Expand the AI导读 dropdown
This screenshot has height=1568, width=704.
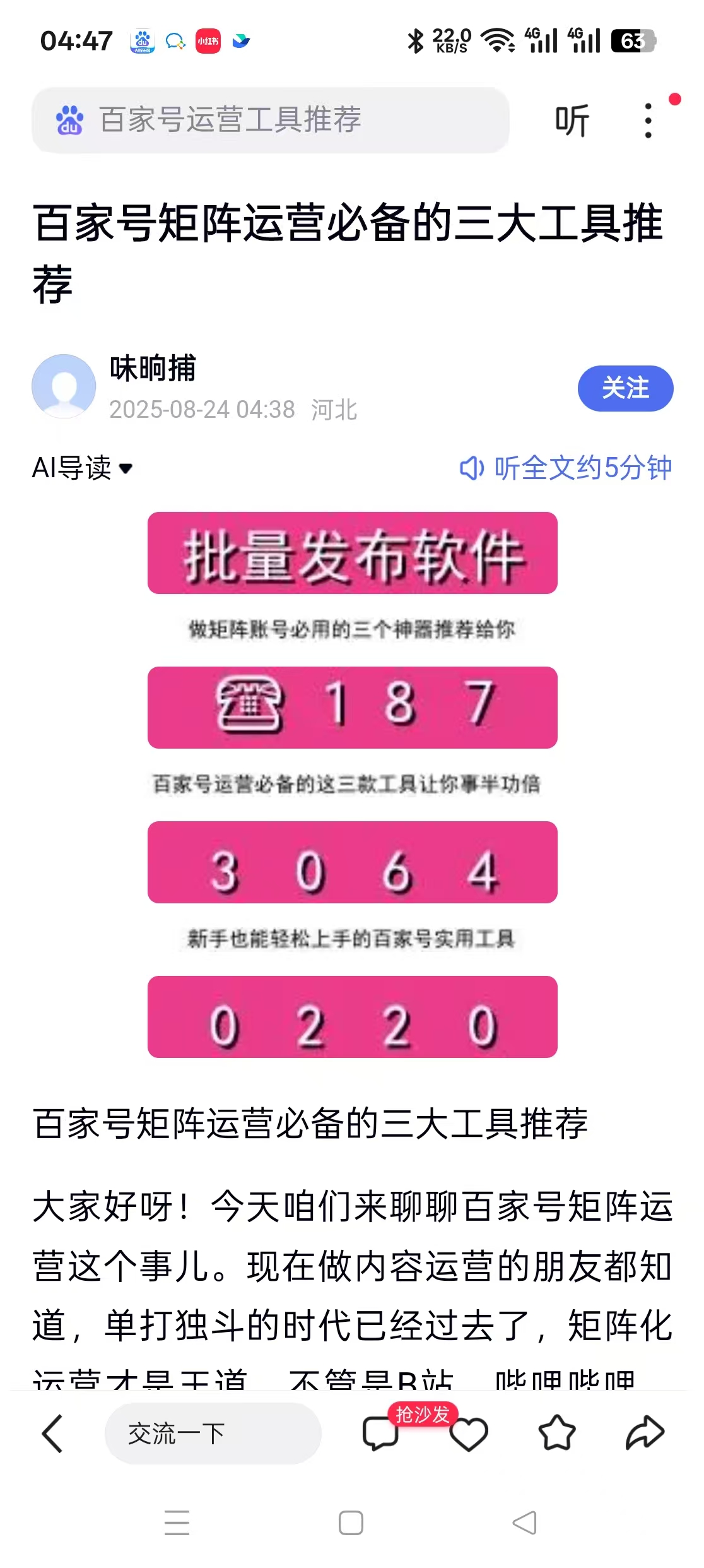83,468
